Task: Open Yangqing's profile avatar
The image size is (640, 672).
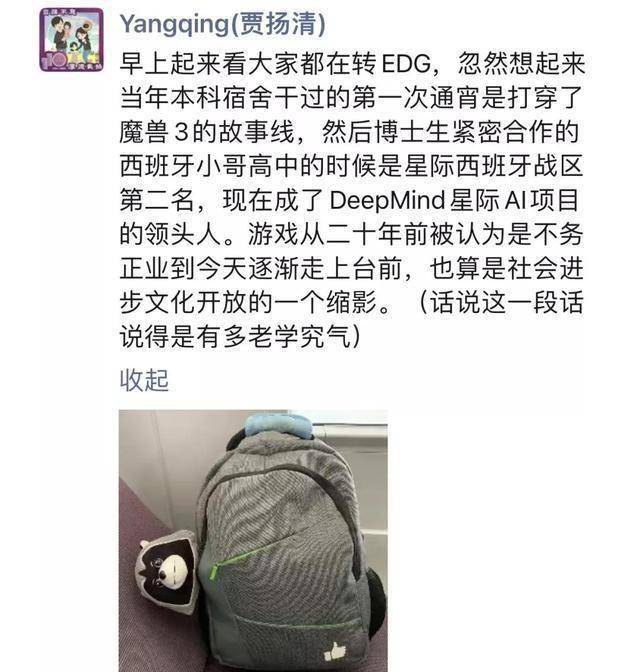Action: [72, 39]
